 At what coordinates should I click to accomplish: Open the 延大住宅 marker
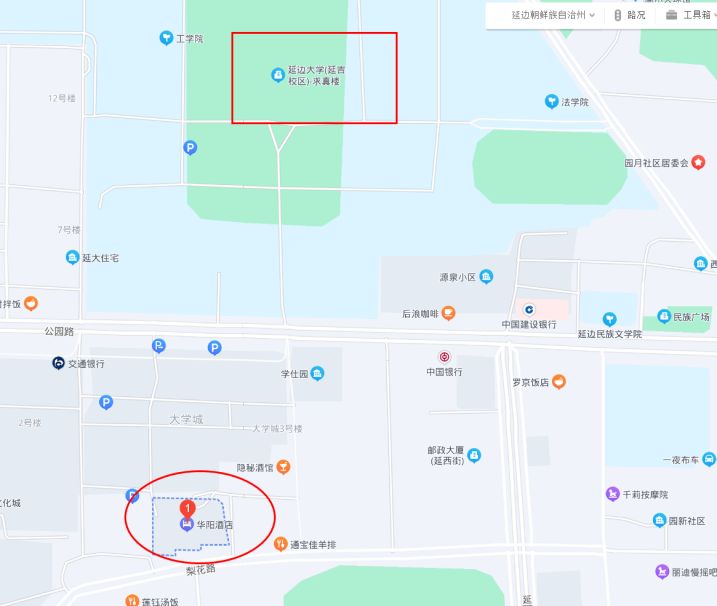point(72,258)
